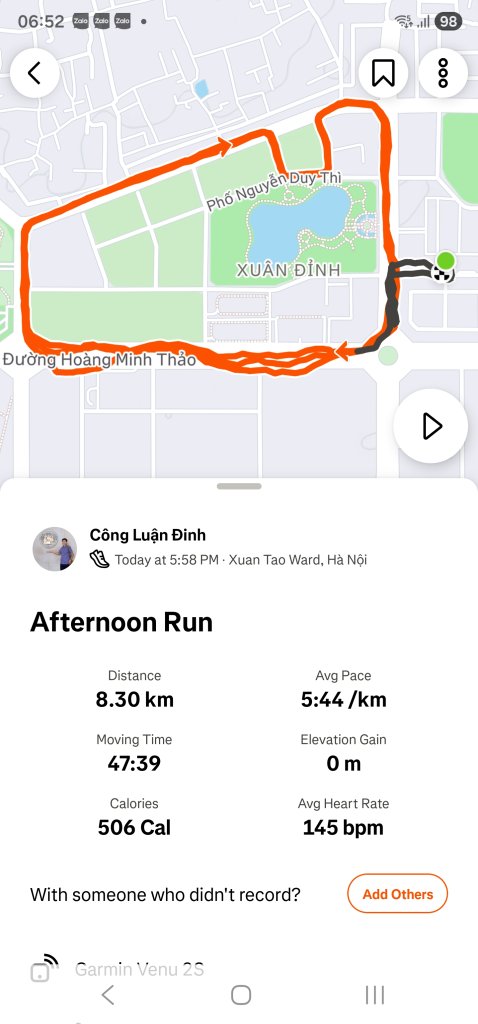The width and height of the screenshot is (478, 1024).
Task: Open recent apps from the navigation bar
Action: coord(375,995)
